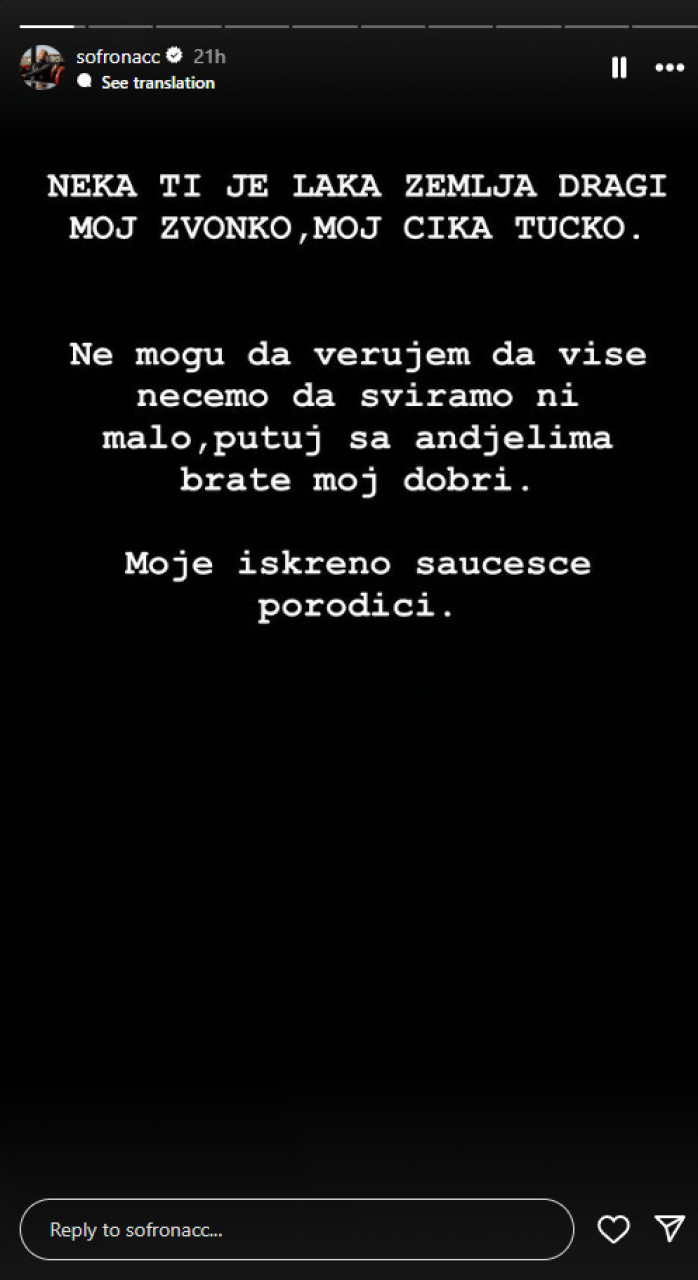Screen dimensions: 698x1280
Task: Pause the story playback
Action: tap(619, 68)
